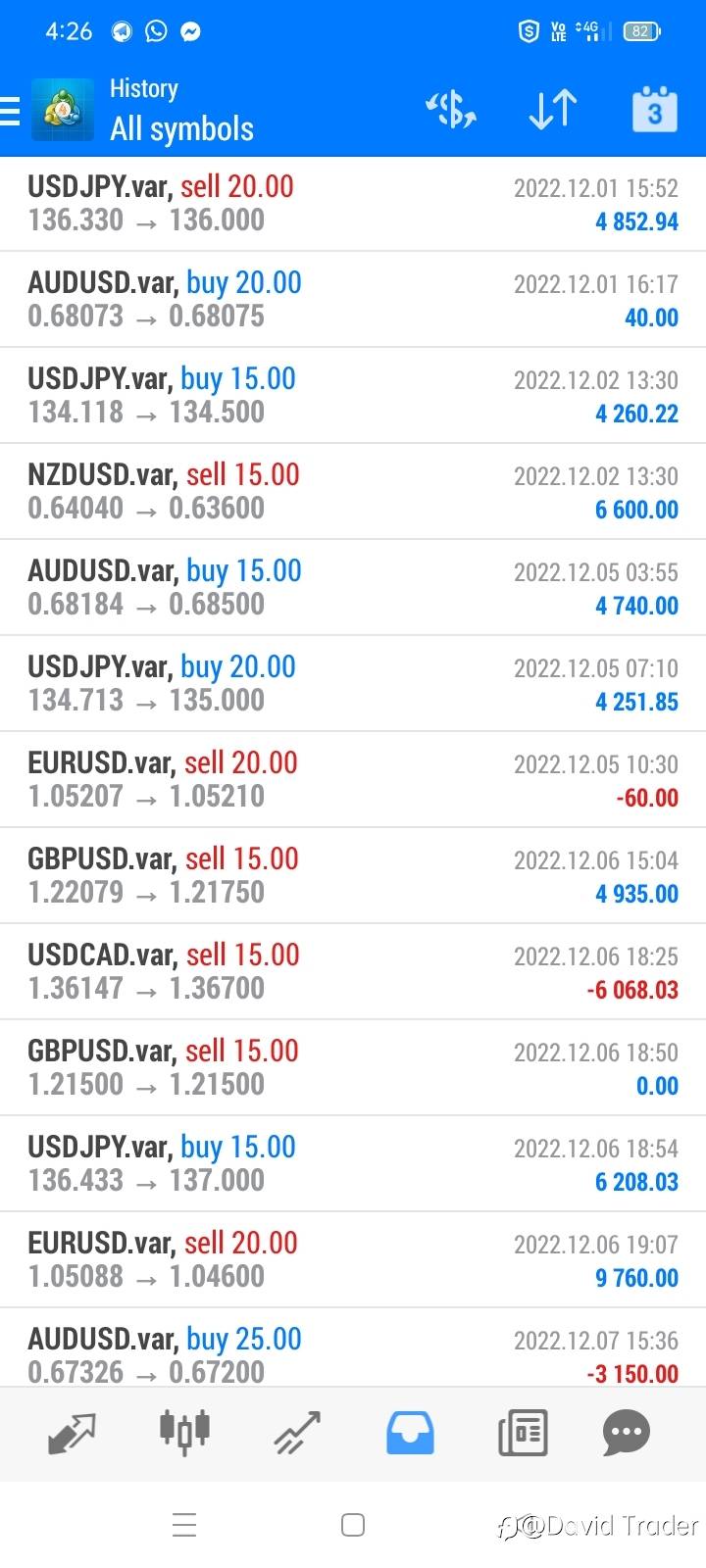The image size is (706, 1568).
Task: Show the USDJPY.var trade closed at 137.000
Action: [x=353, y=1163]
